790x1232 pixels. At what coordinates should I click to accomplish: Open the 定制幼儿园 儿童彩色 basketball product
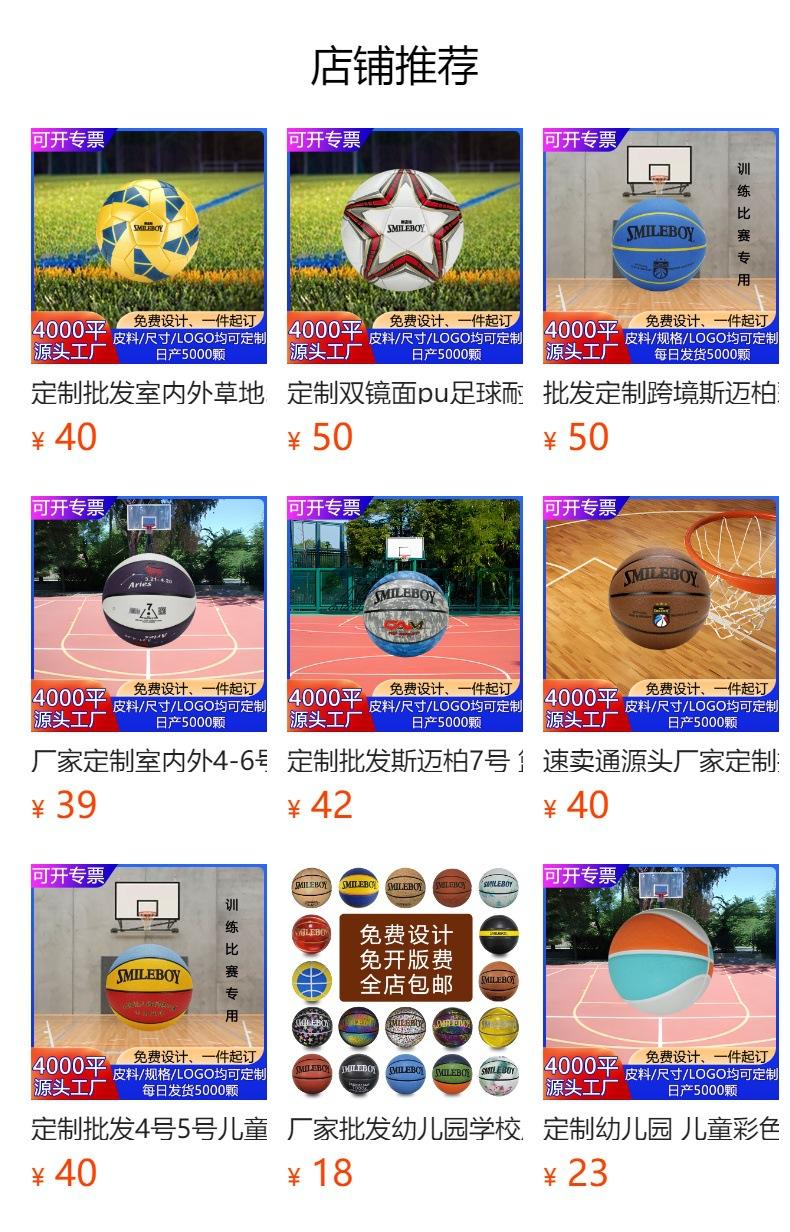coord(660,982)
